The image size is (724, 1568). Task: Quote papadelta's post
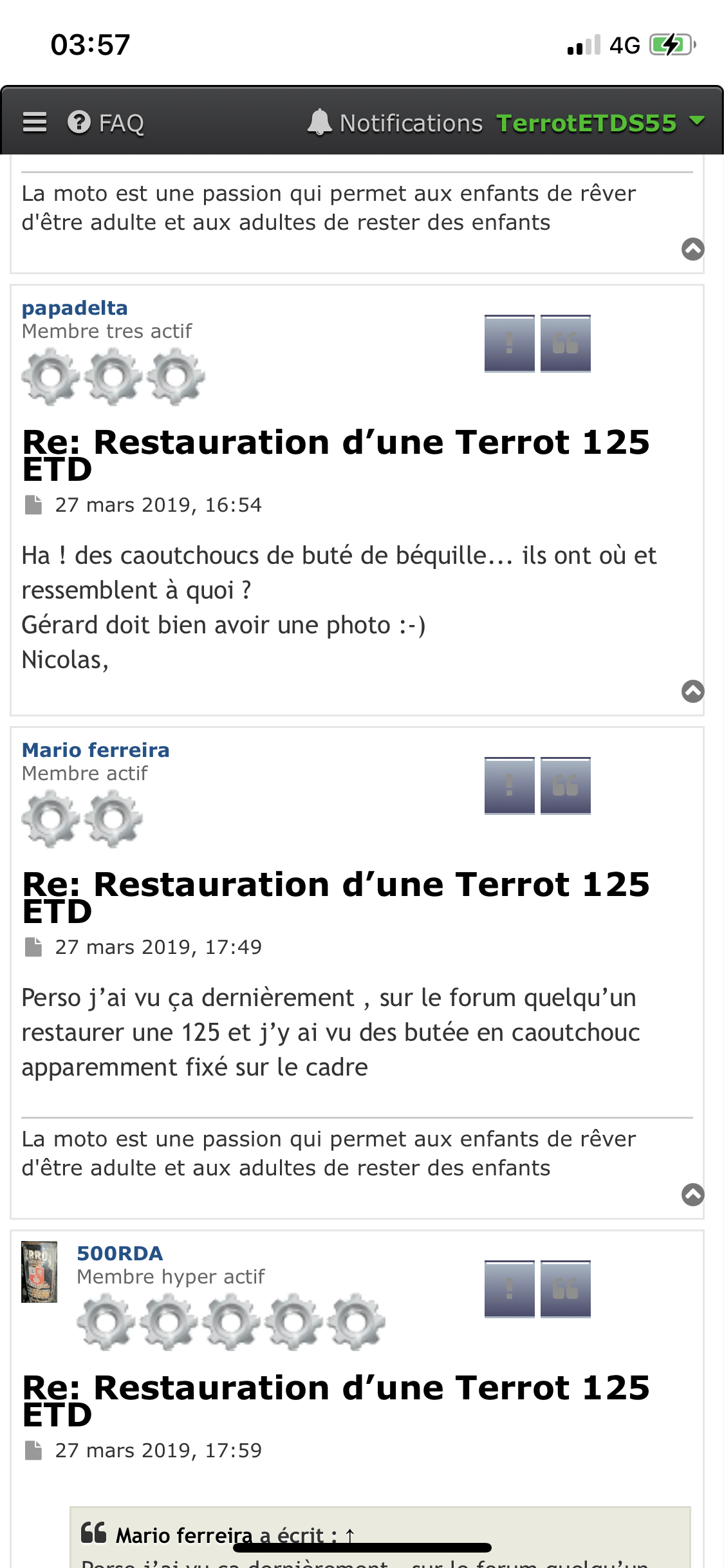pyautogui.click(x=566, y=343)
